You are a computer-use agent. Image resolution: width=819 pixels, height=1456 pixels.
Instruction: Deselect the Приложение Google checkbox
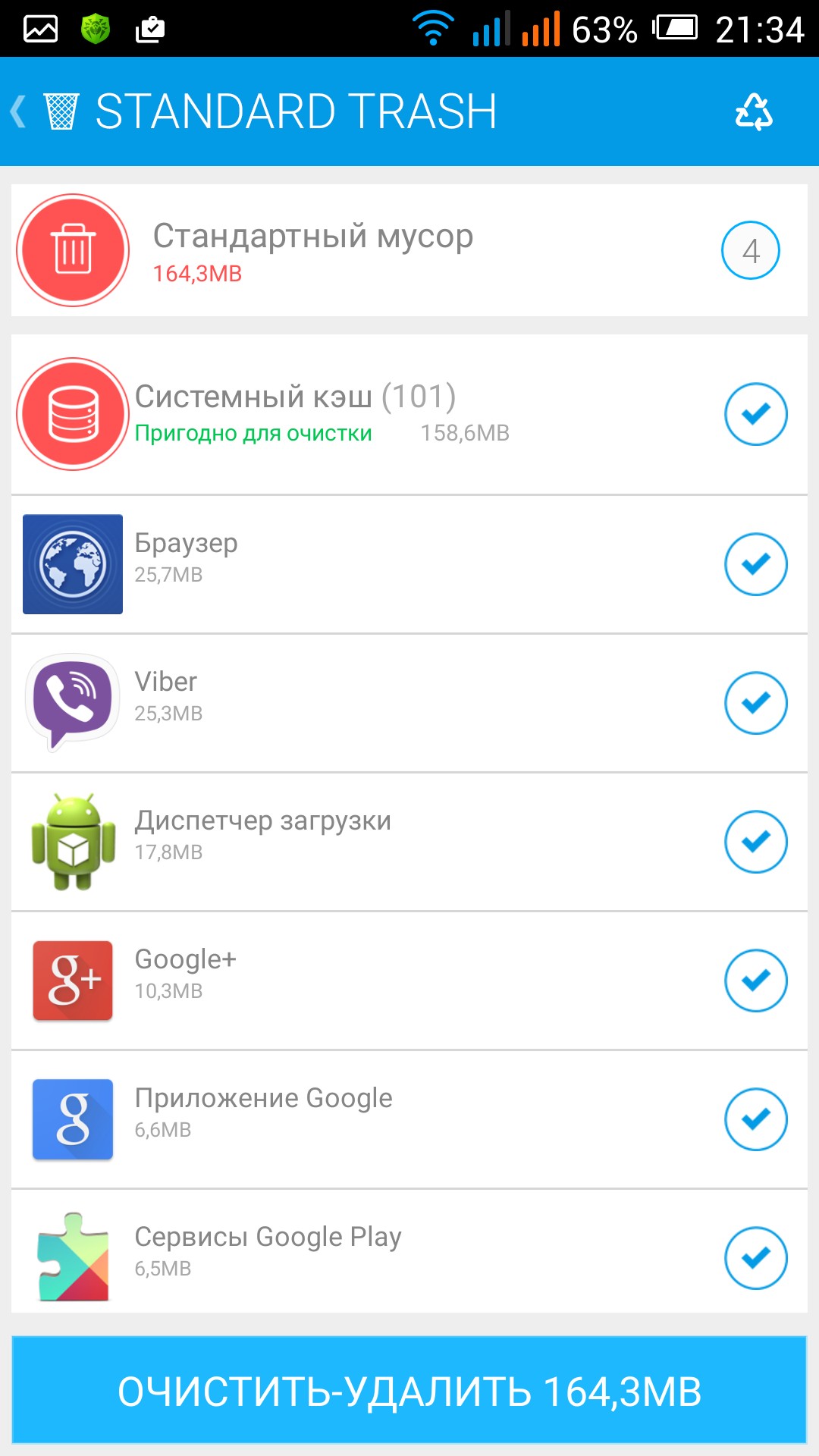pos(755,1119)
